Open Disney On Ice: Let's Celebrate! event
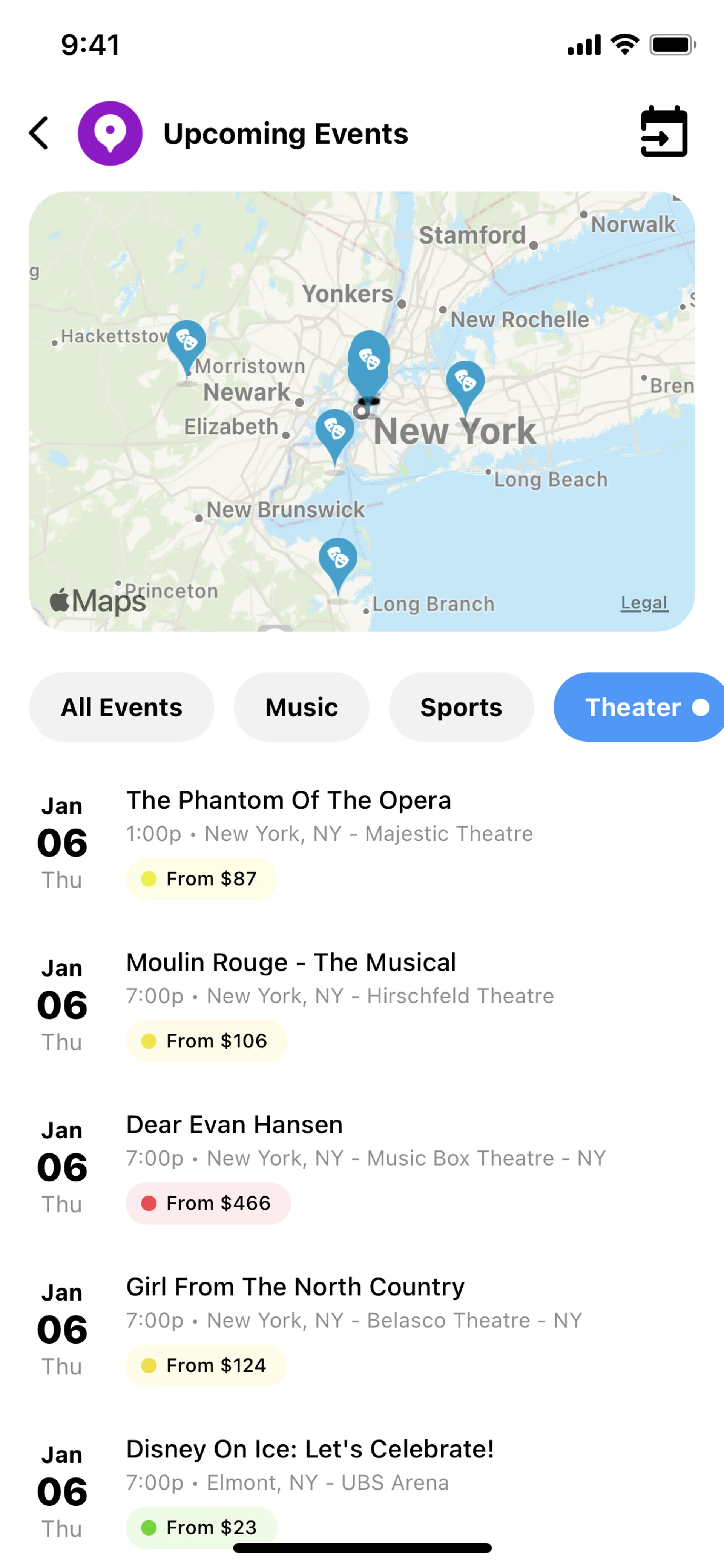 310,1449
